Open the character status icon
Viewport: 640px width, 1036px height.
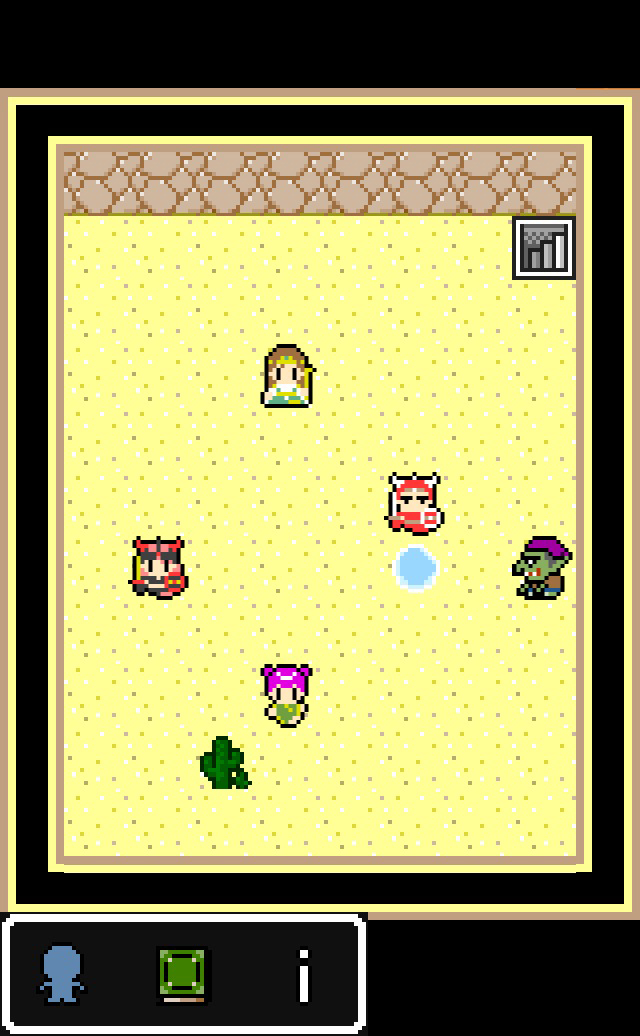tap(62, 975)
